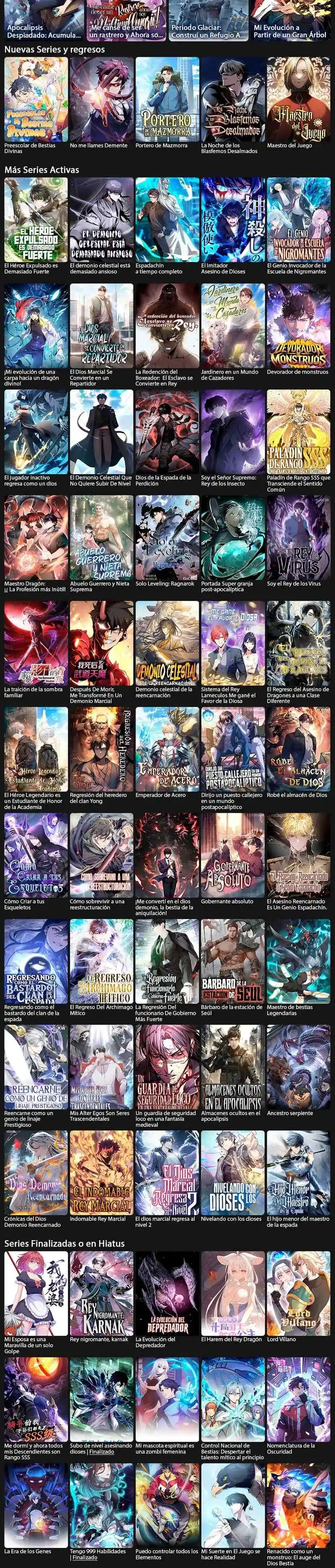Select Devorador de monstruos tile

tap(298, 326)
